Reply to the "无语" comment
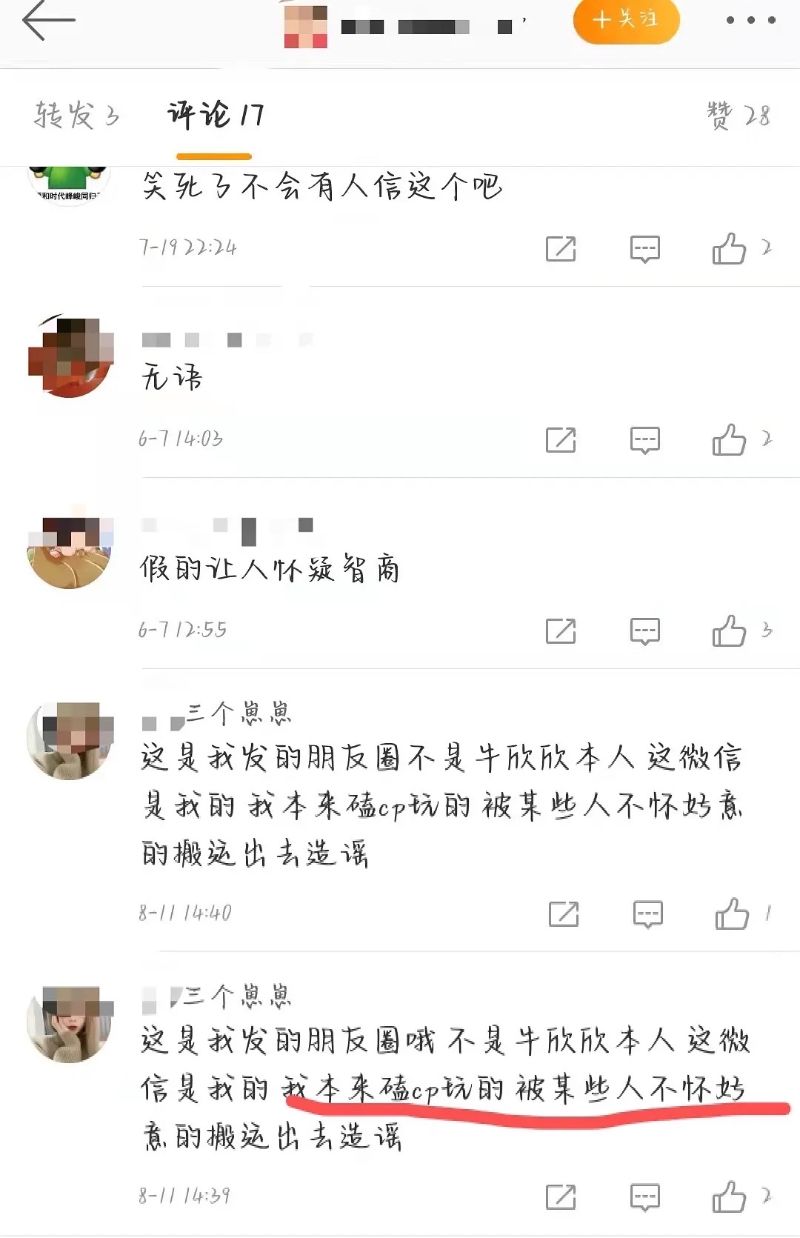The width and height of the screenshot is (800, 1238). pos(645,440)
